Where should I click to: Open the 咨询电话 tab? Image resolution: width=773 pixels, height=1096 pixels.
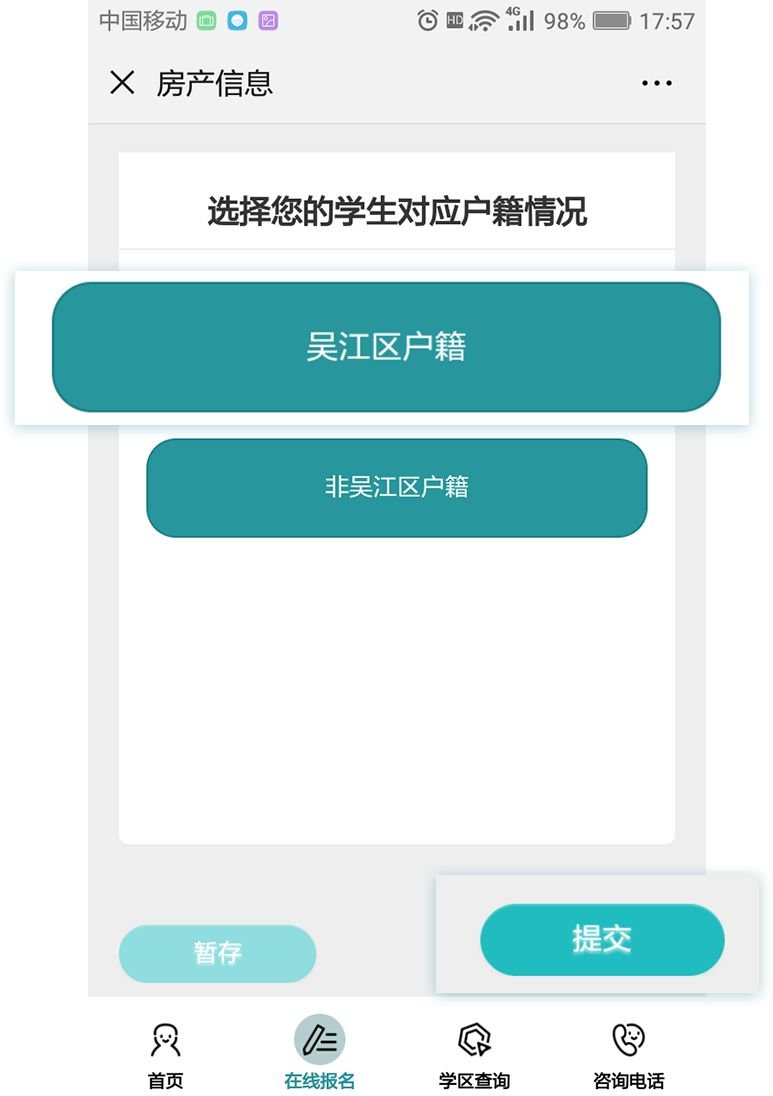[628, 1054]
